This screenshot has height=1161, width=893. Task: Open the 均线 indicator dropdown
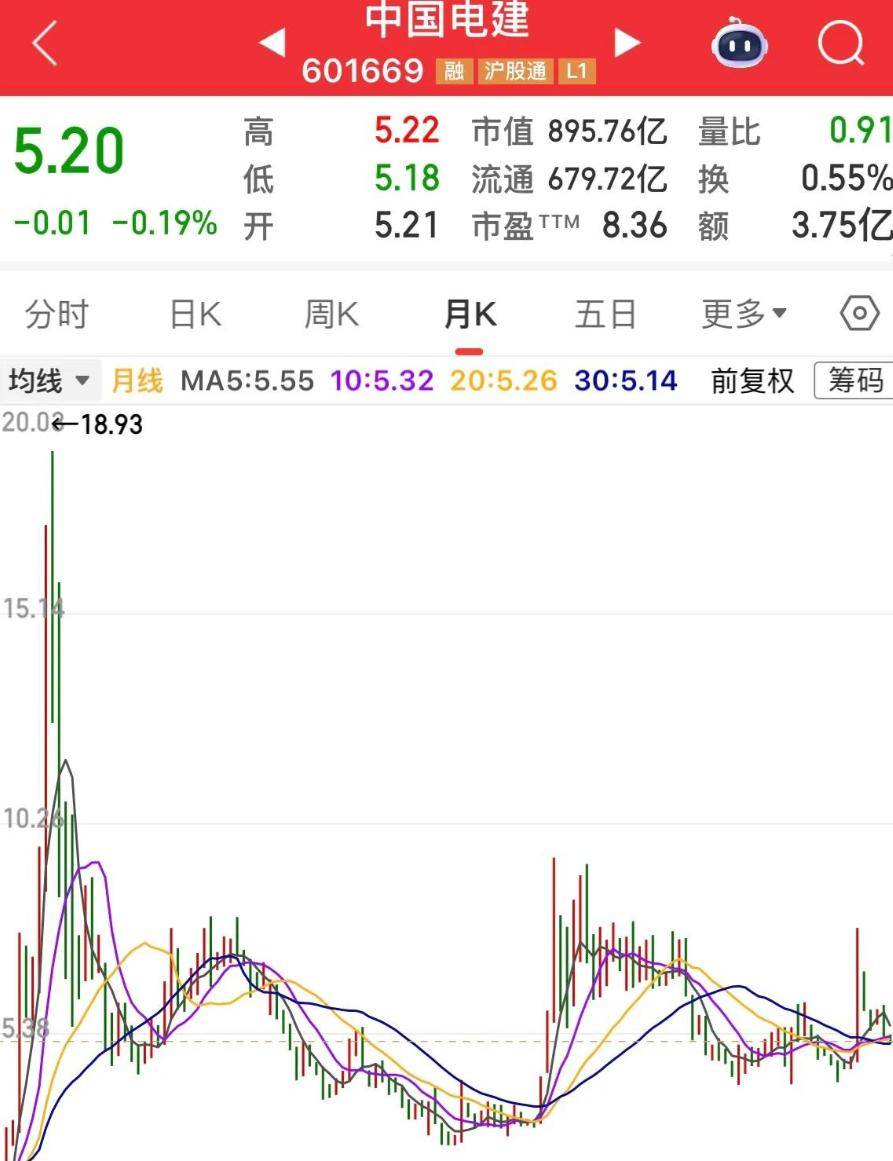click(48, 381)
